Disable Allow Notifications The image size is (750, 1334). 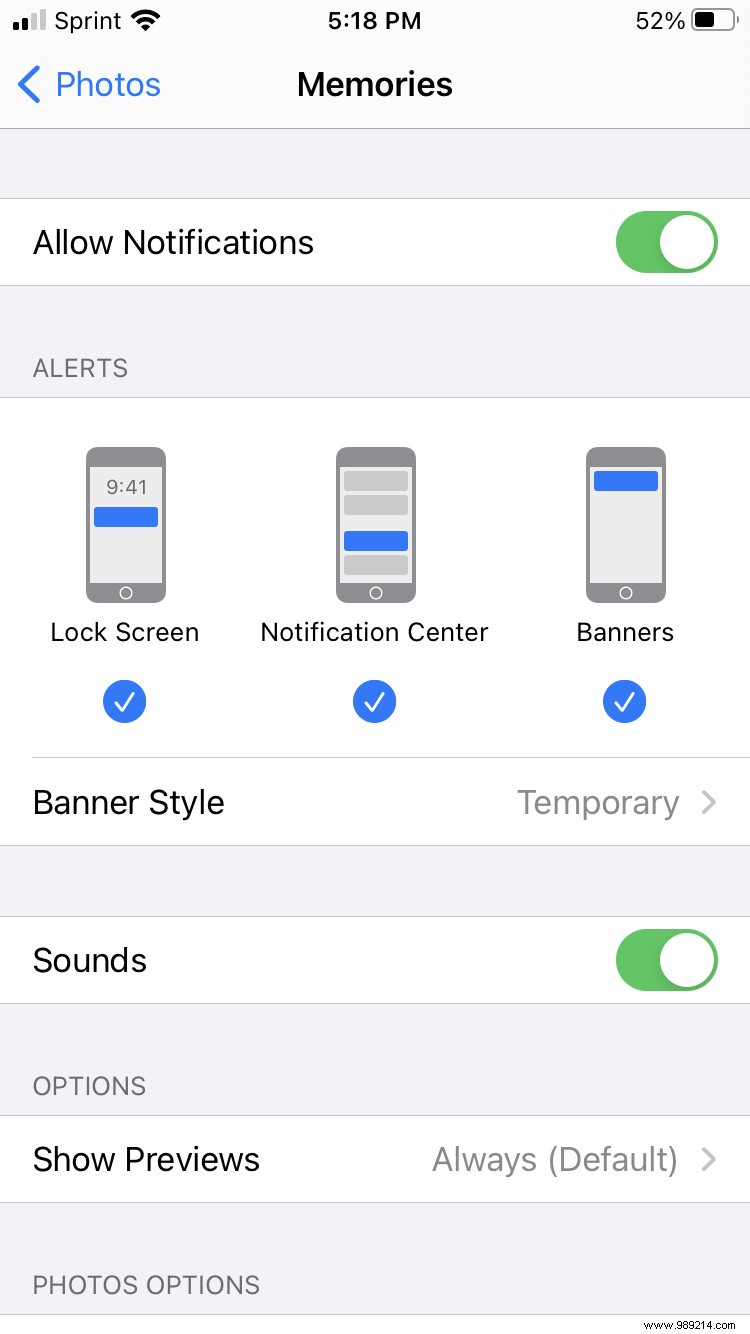(x=666, y=242)
